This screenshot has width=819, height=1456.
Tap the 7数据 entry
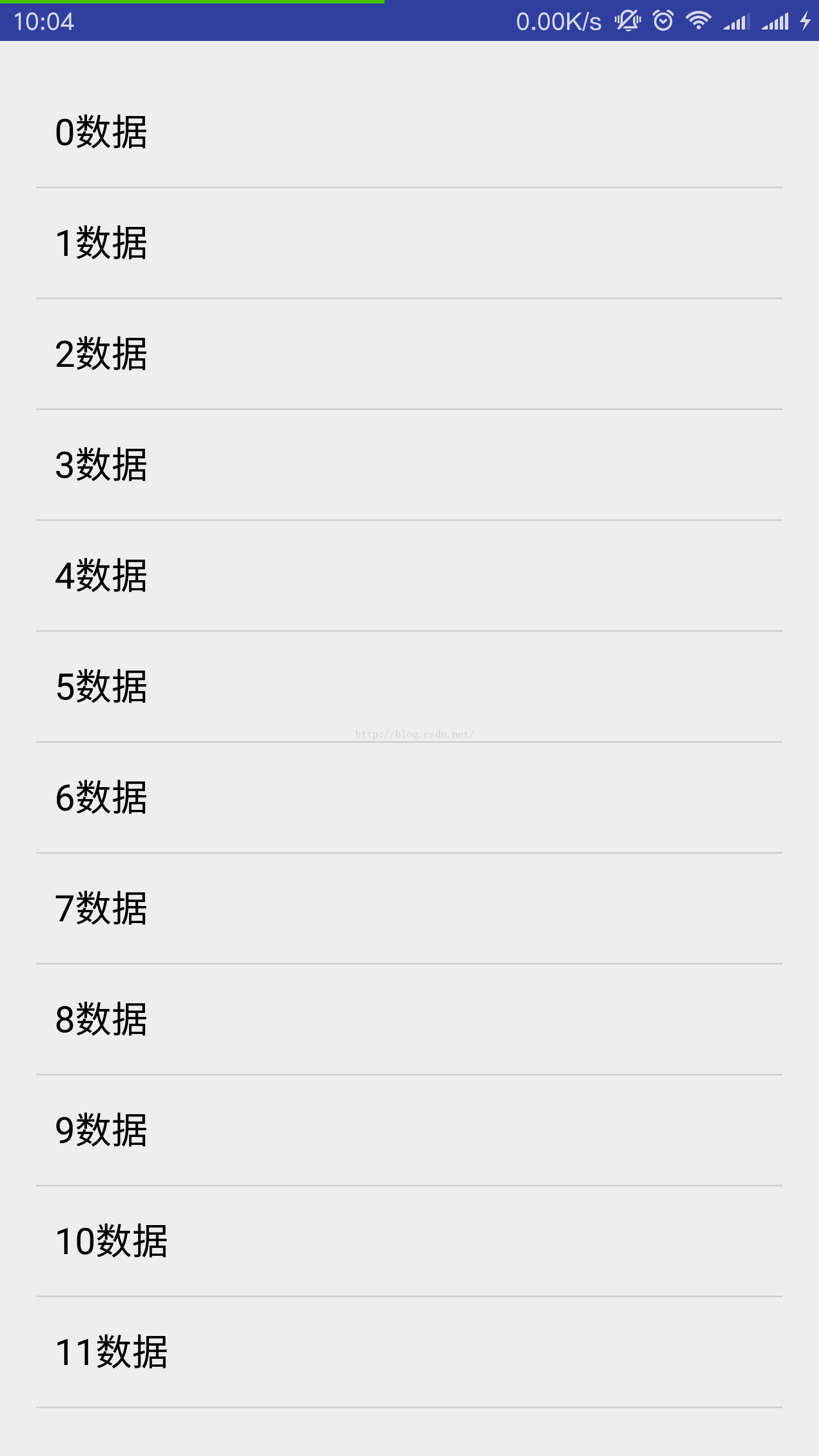[409, 908]
